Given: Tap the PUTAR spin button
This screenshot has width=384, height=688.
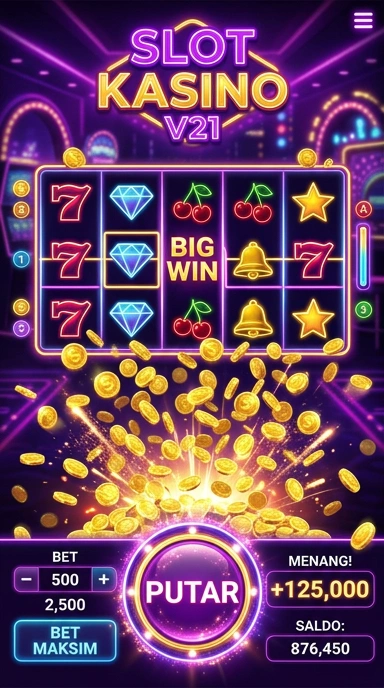Looking at the screenshot, I should [x=192, y=592].
